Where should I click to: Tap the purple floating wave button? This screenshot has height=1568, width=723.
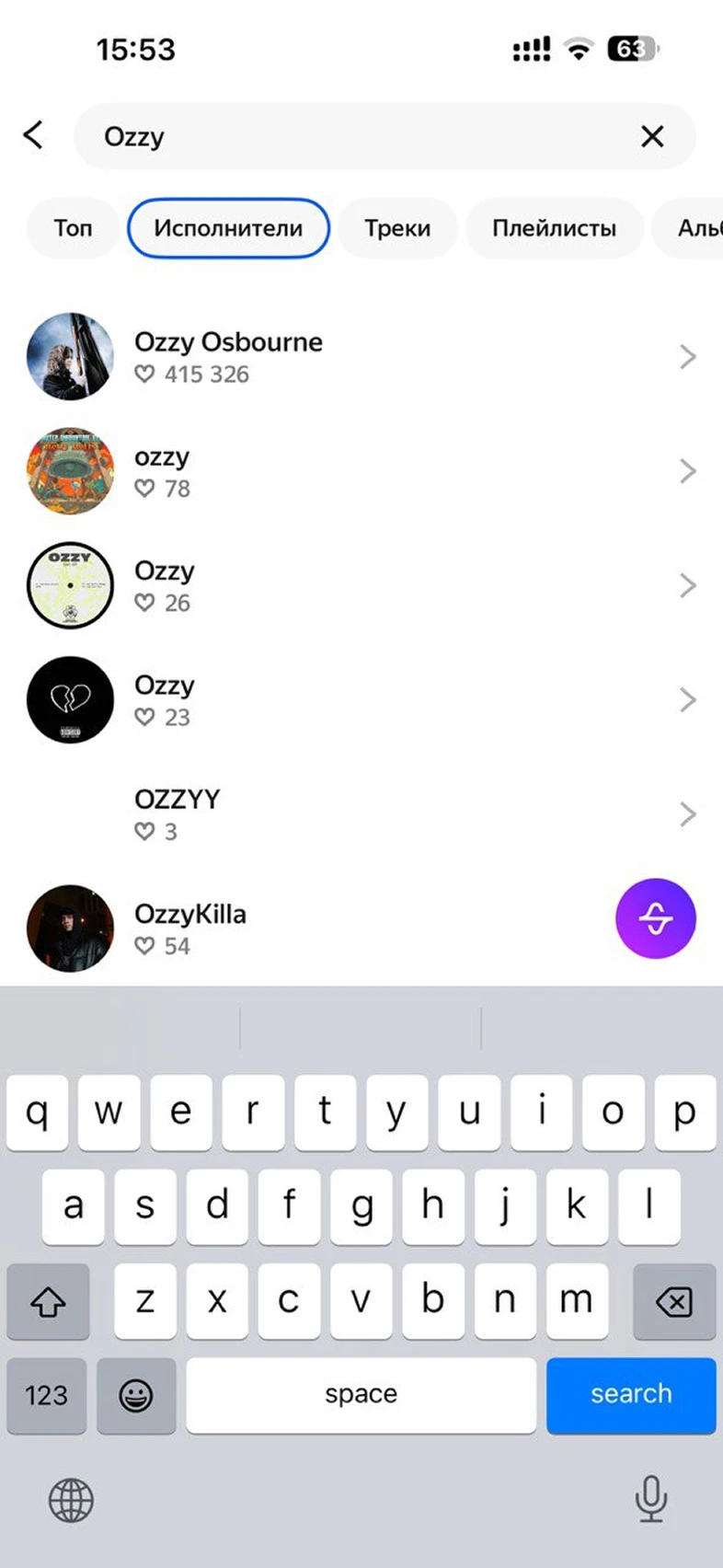(x=655, y=918)
